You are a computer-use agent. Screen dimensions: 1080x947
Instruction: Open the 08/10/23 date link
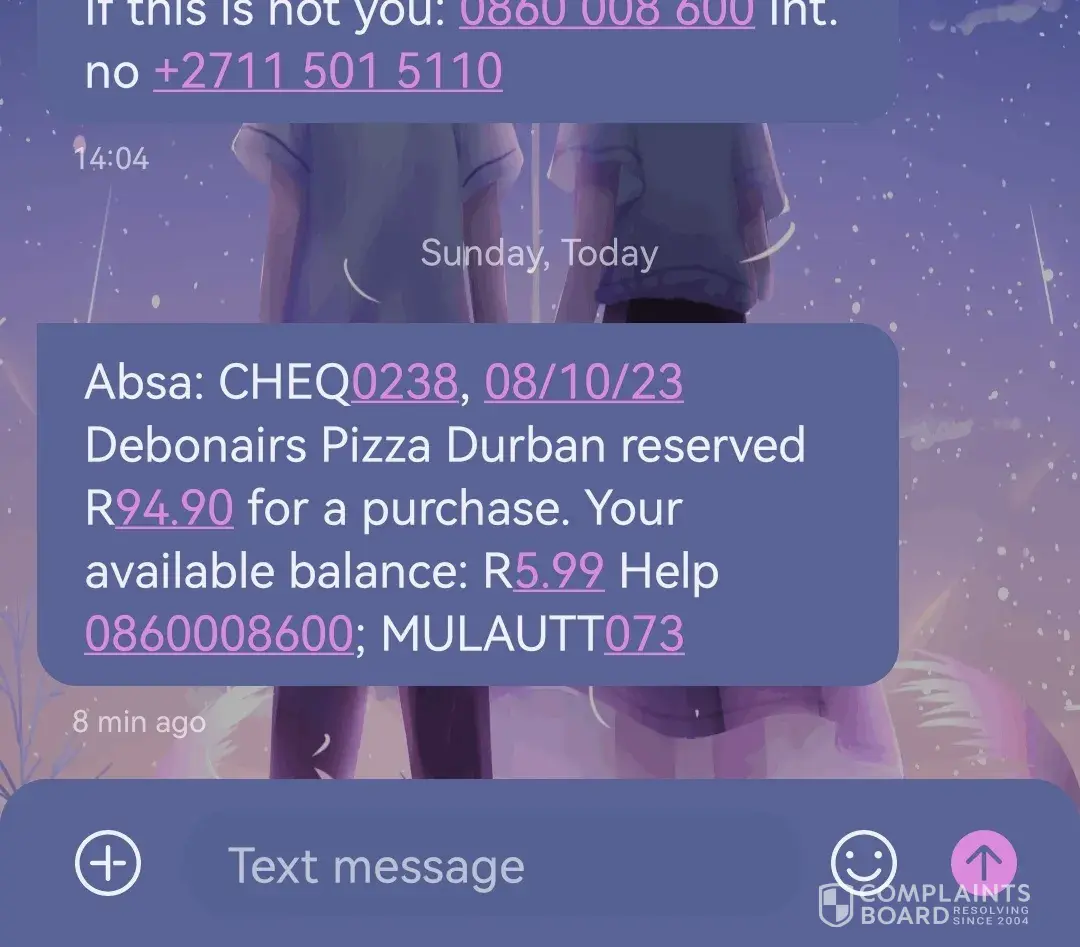(x=584, y=382)
